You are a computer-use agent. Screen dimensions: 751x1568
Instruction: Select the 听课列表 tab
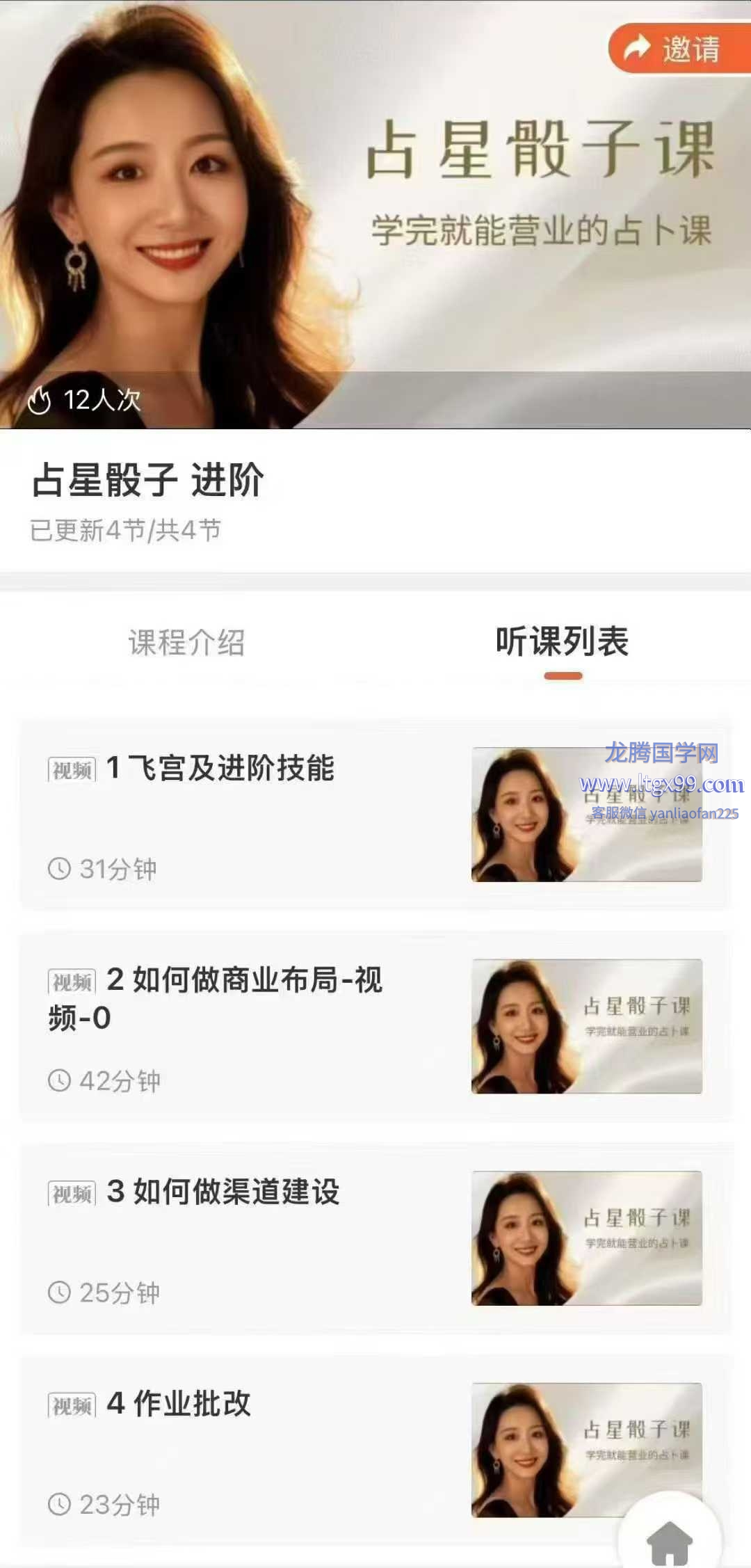click(x=562, y=642)
